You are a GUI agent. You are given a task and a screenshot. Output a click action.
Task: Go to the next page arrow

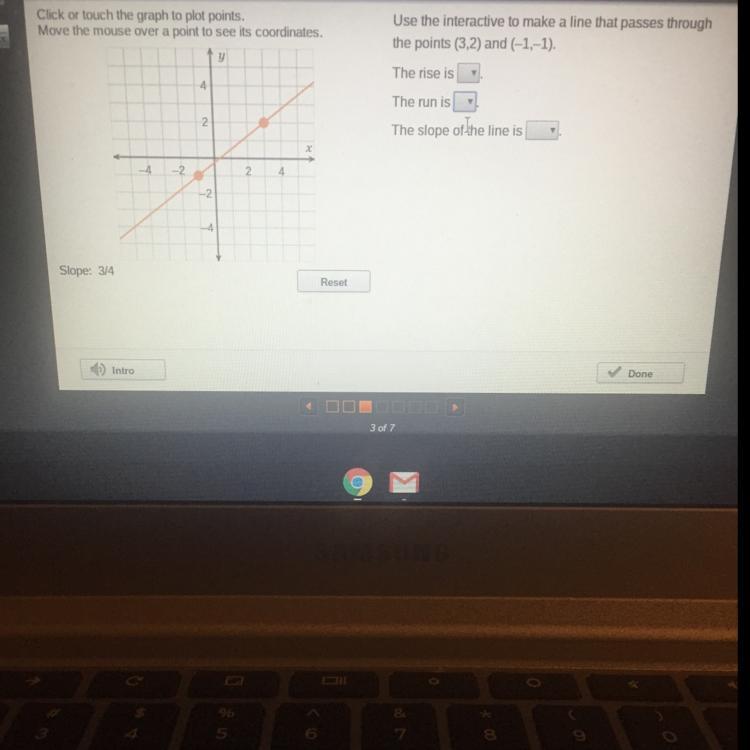click(455, 408)
